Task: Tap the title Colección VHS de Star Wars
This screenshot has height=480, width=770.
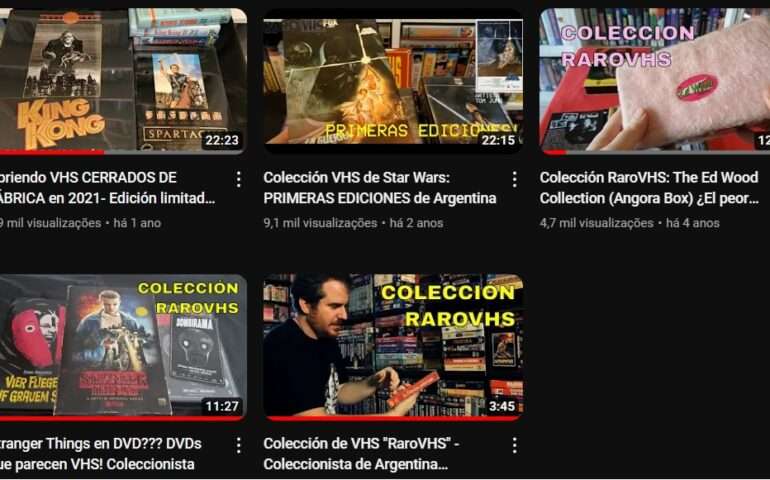Action: [x=380, y=187]
